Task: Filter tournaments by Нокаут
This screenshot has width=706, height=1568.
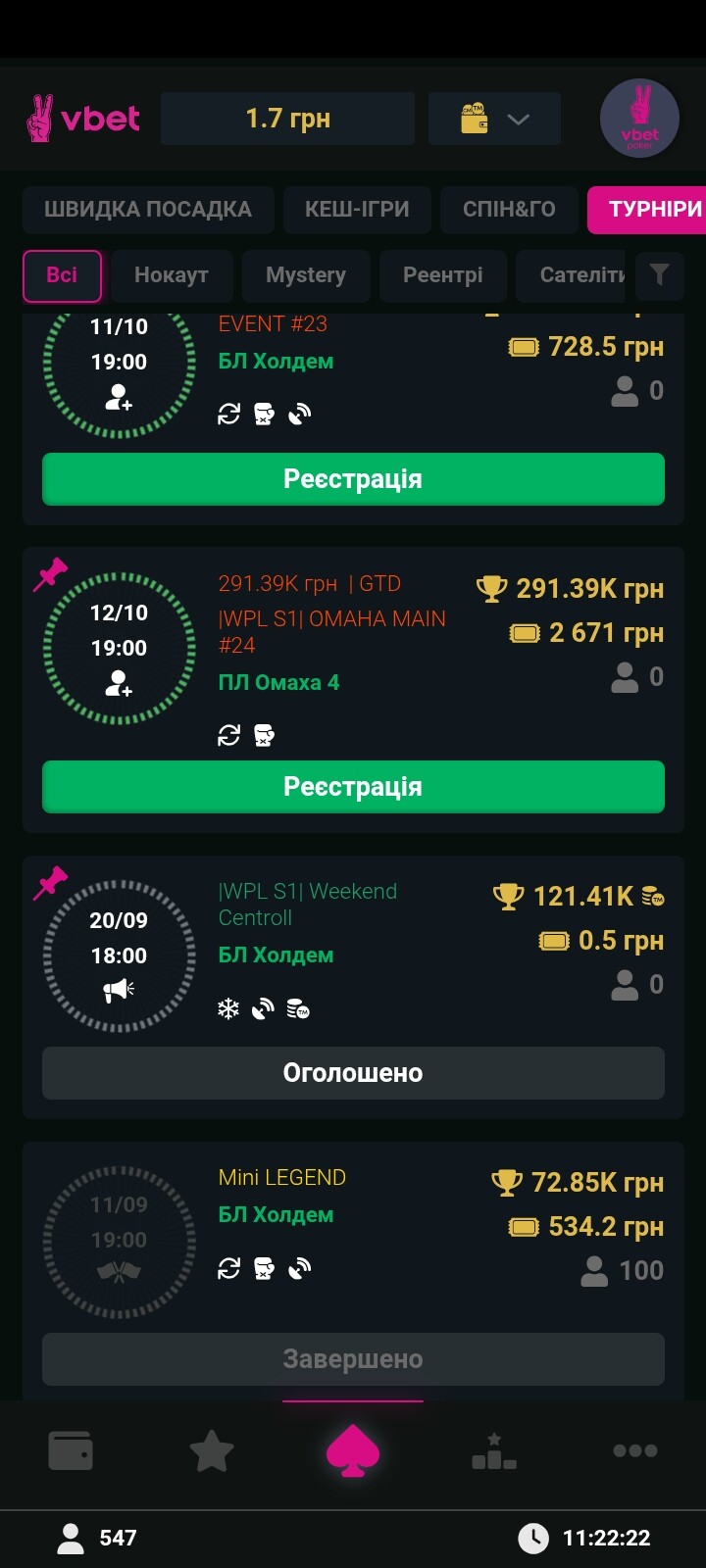Action: (x=172, y=275)
